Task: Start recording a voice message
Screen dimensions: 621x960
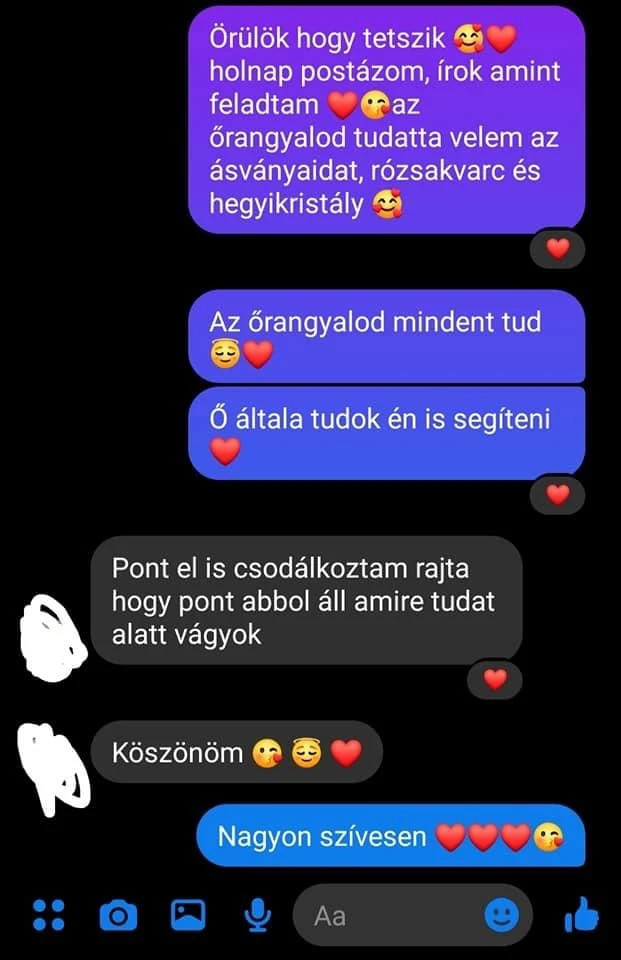Action: [x=258, y=914]
